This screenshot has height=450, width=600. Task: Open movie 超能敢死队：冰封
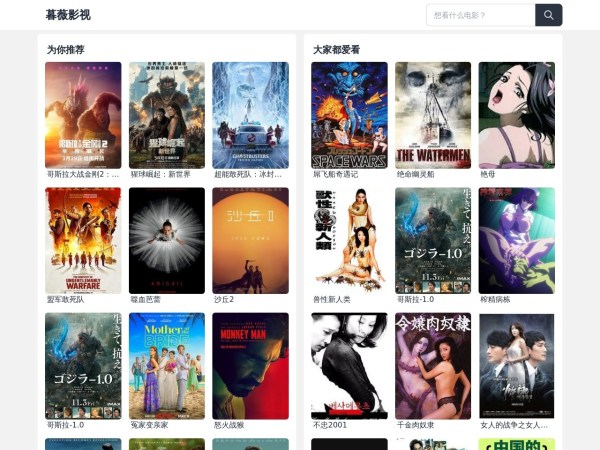(x=250, y=115)
